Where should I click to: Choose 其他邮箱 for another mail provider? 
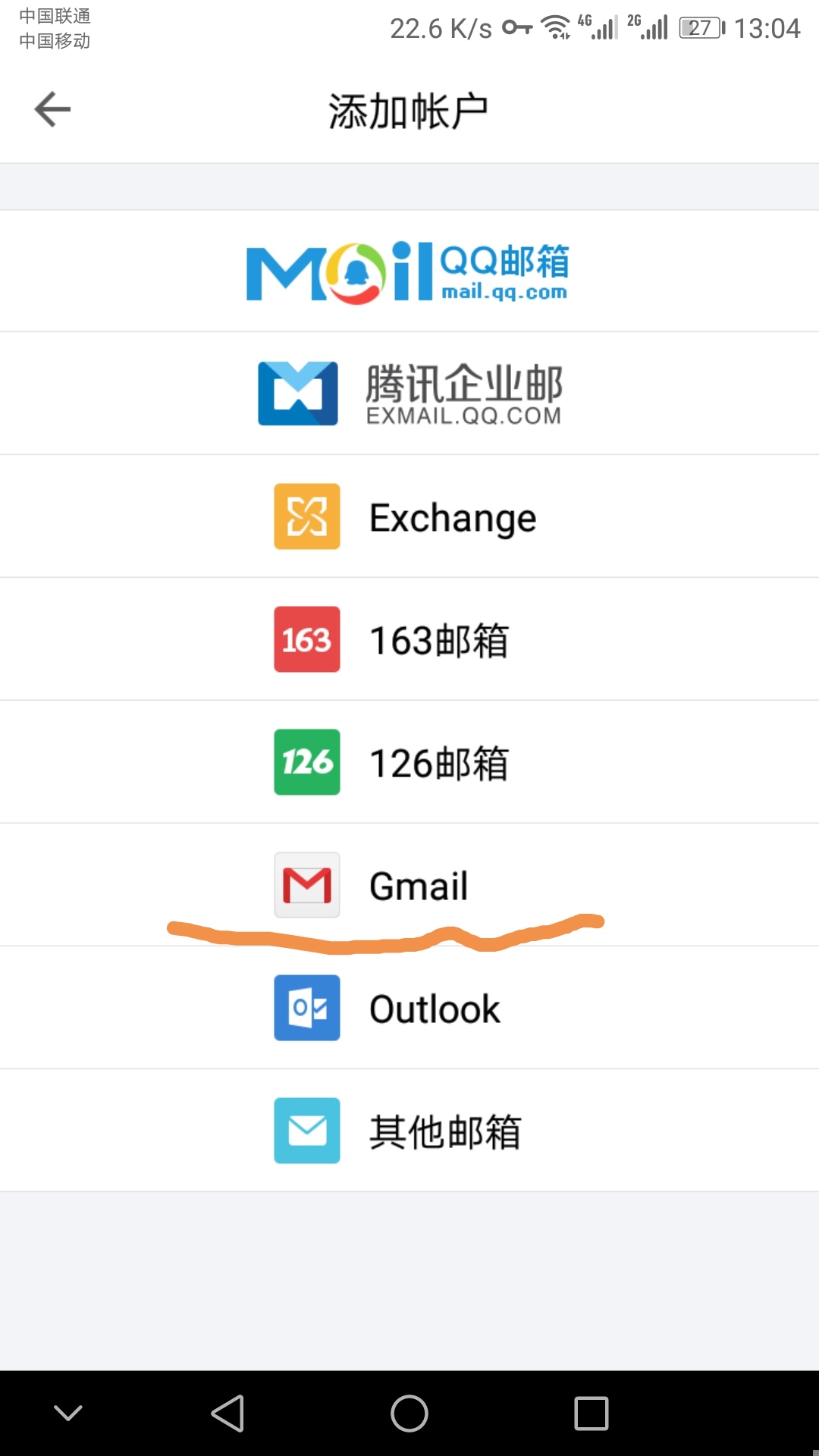pyautogui.click(x=409, y=1131)
